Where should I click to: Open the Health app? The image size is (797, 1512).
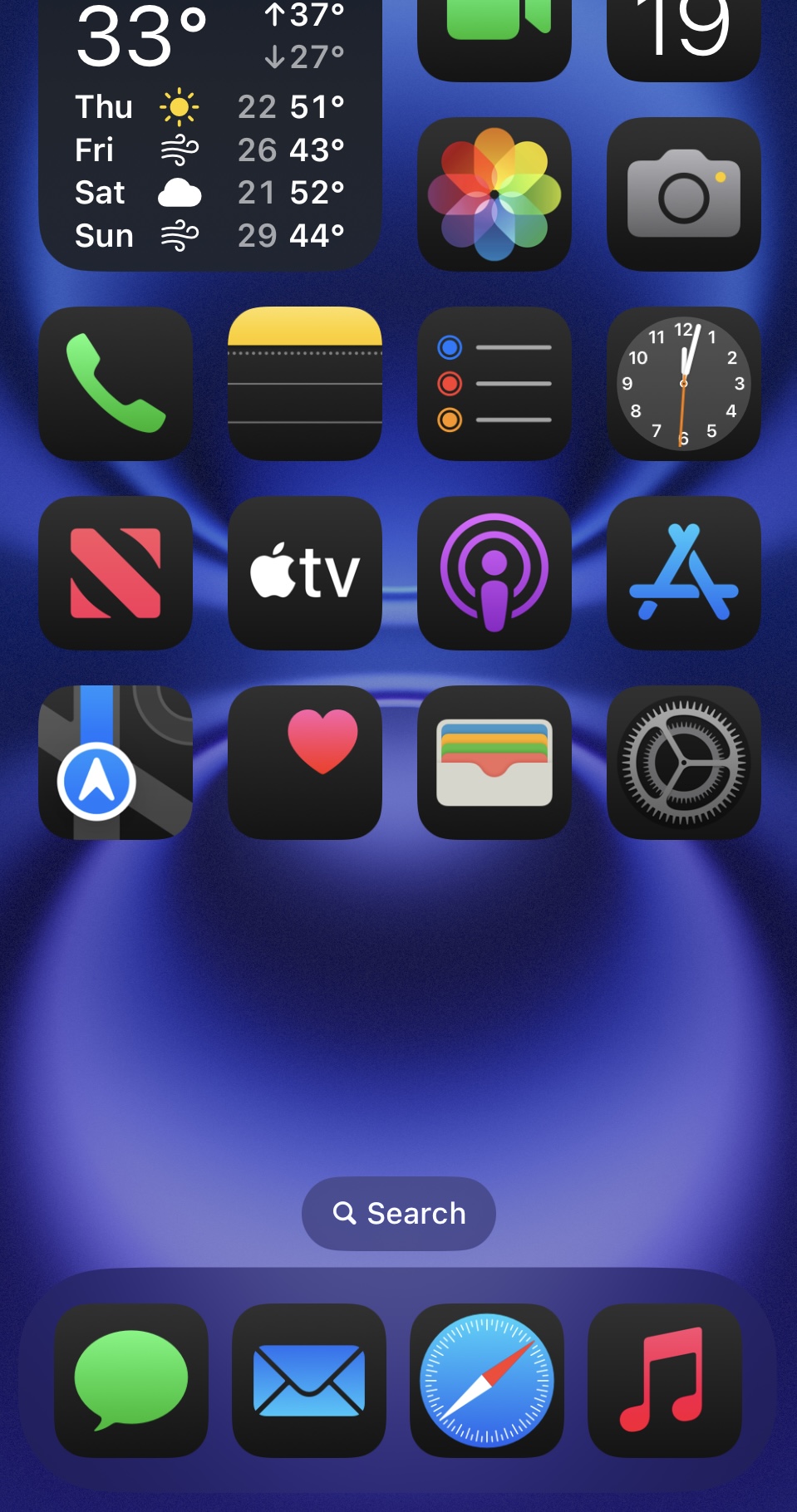(x=305, y=762)
